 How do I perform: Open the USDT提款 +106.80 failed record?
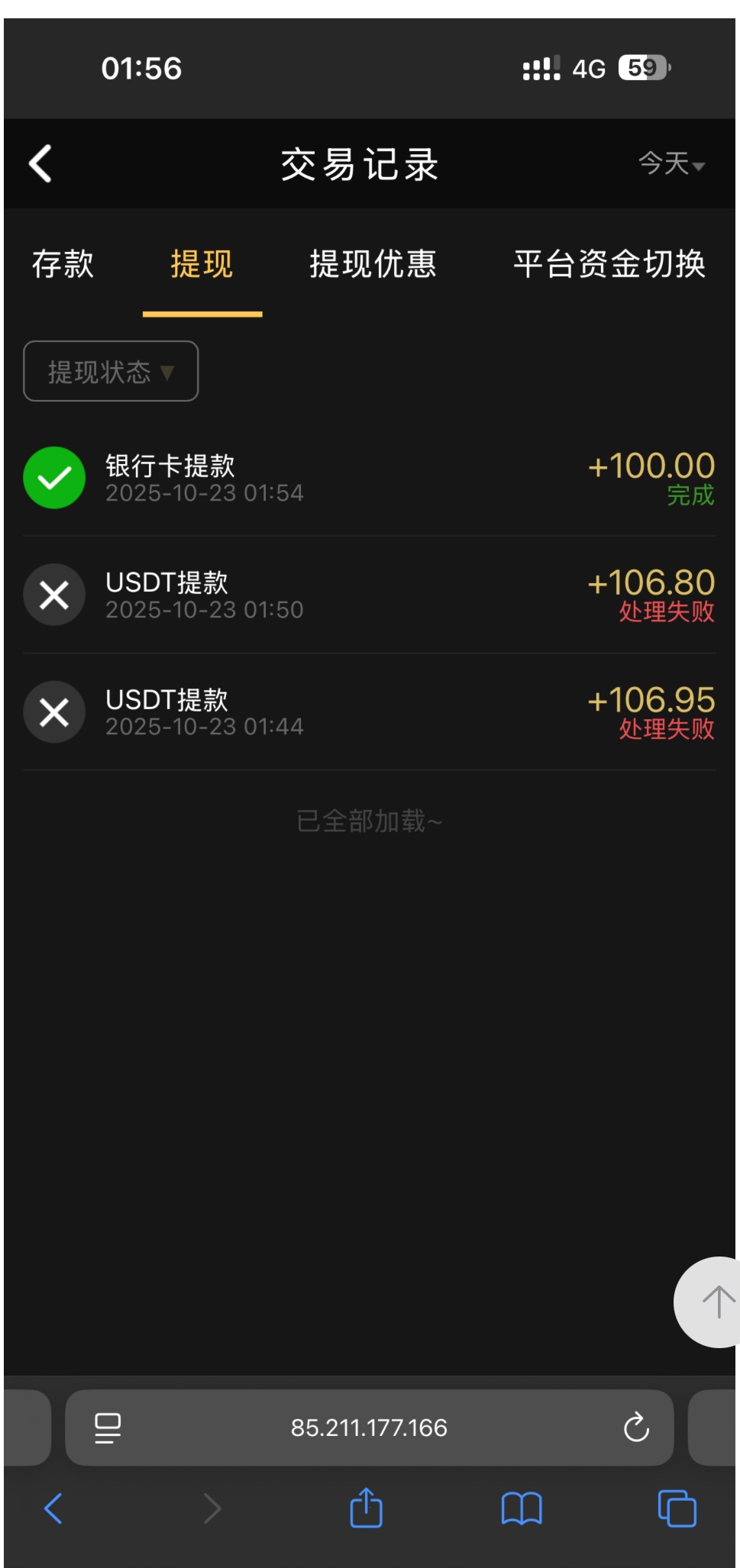click(369, 595)
